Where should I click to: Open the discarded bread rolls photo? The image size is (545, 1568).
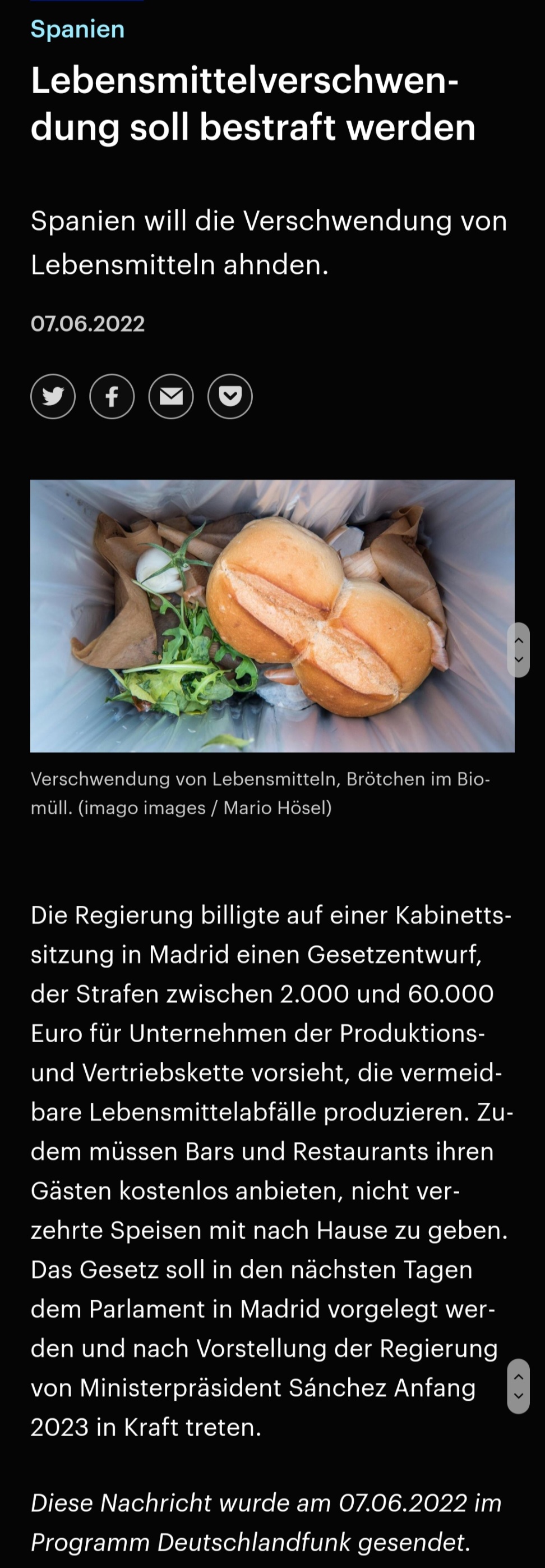(x=272, y=616)
